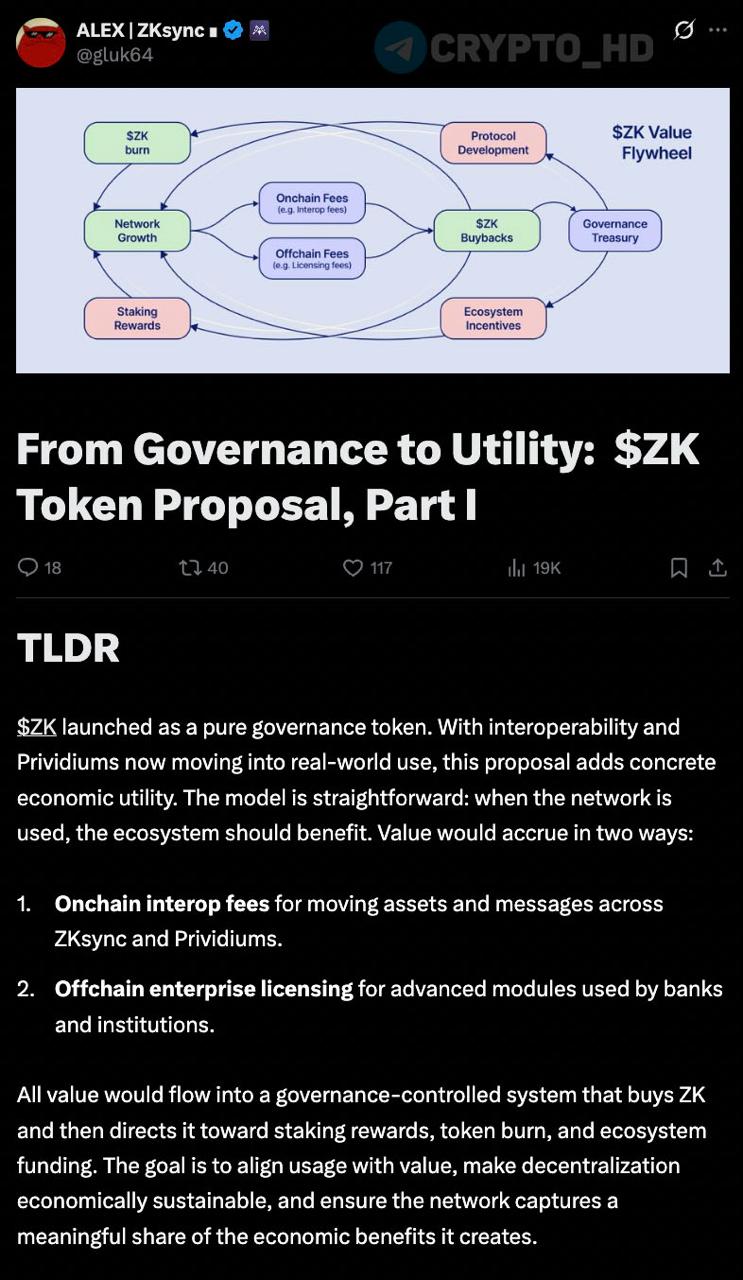Open the post overflow menu
The image size is (743, 1280).
pyautogui.click(x=718, y=30)
